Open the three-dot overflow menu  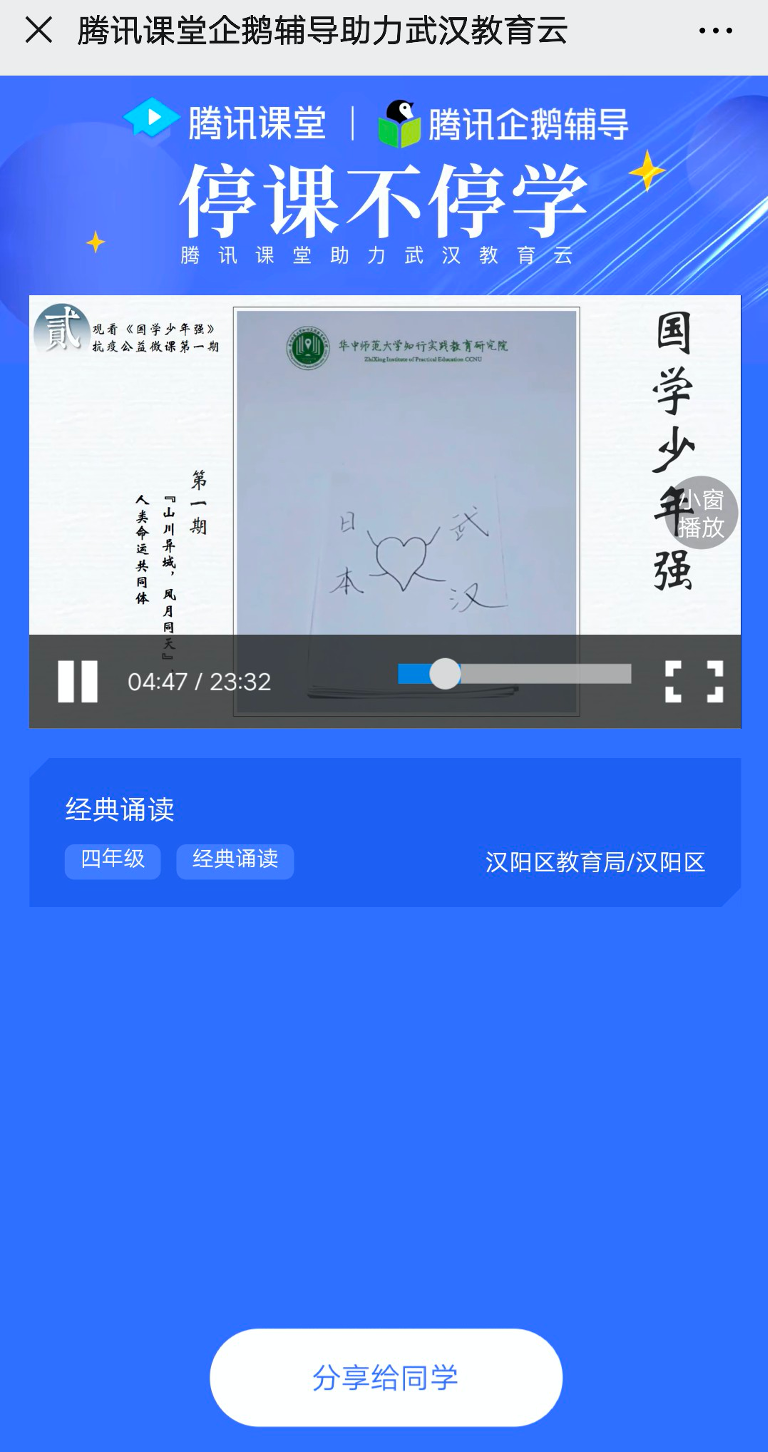[x=715, y=31]
